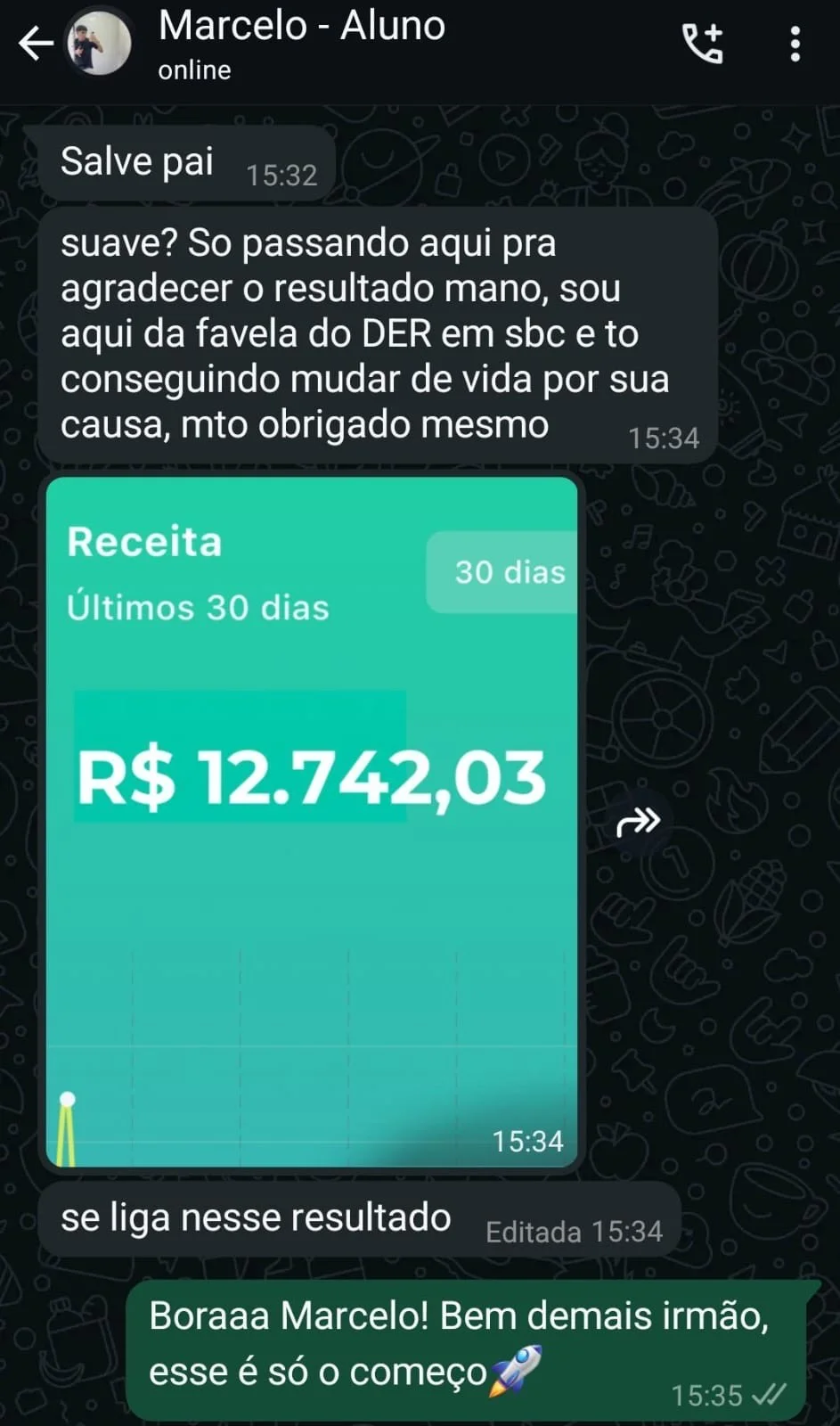Image resolution: width=840 pixels, height=1426 pixels.
Task: Click the back arrow to exit the chat
Action: [x=34, y=42]
